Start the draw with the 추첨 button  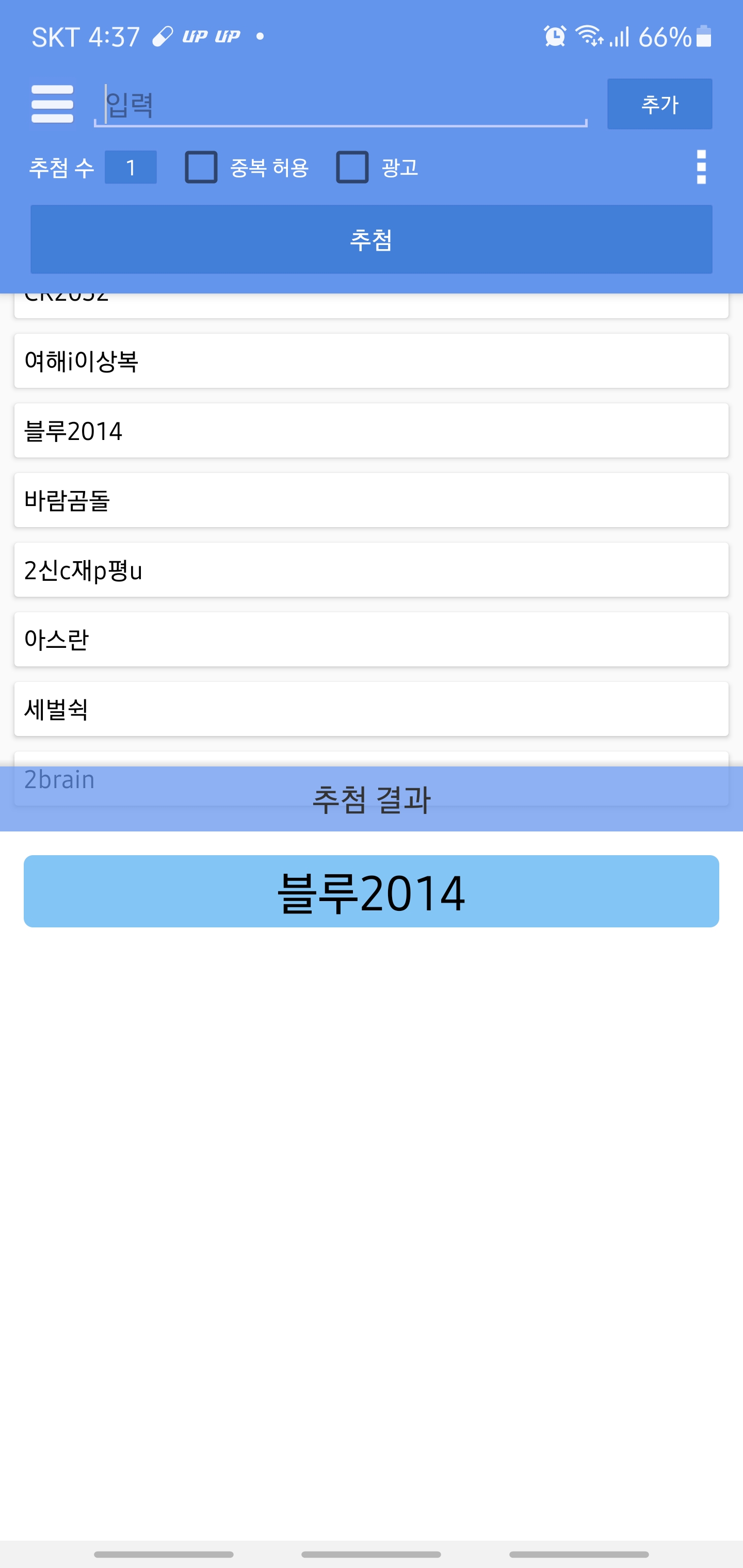[x=371, y=240]
